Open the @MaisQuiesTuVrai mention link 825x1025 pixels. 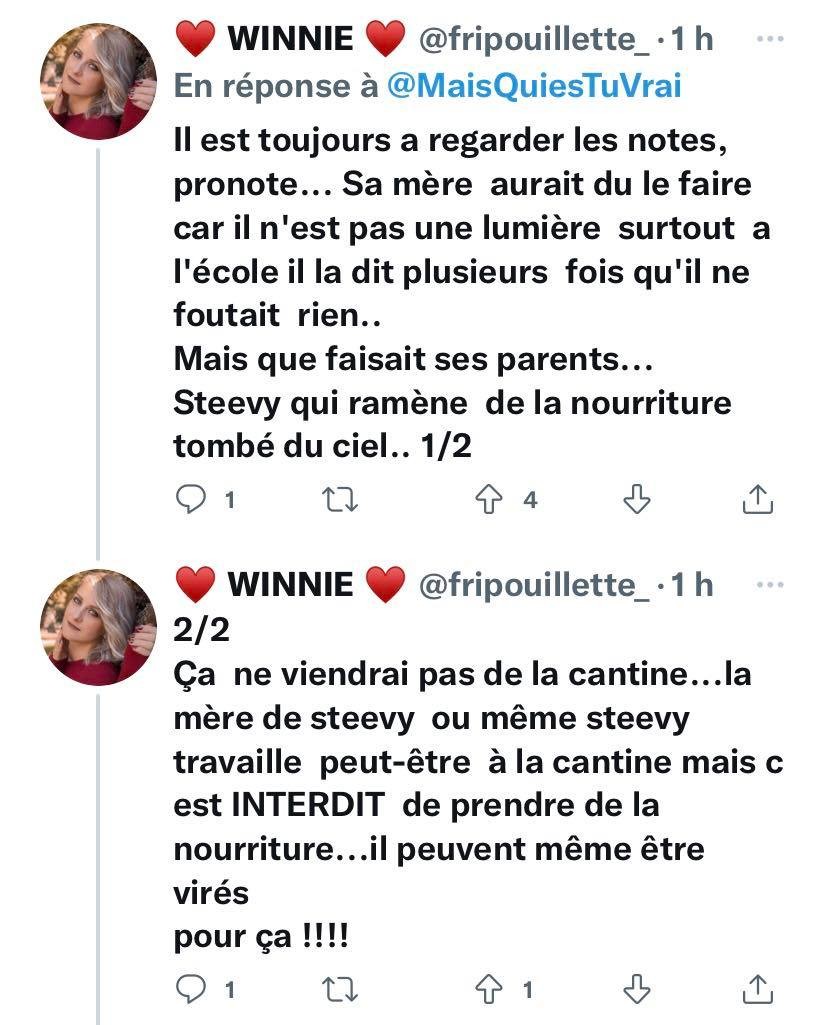(x=535, y=86)
